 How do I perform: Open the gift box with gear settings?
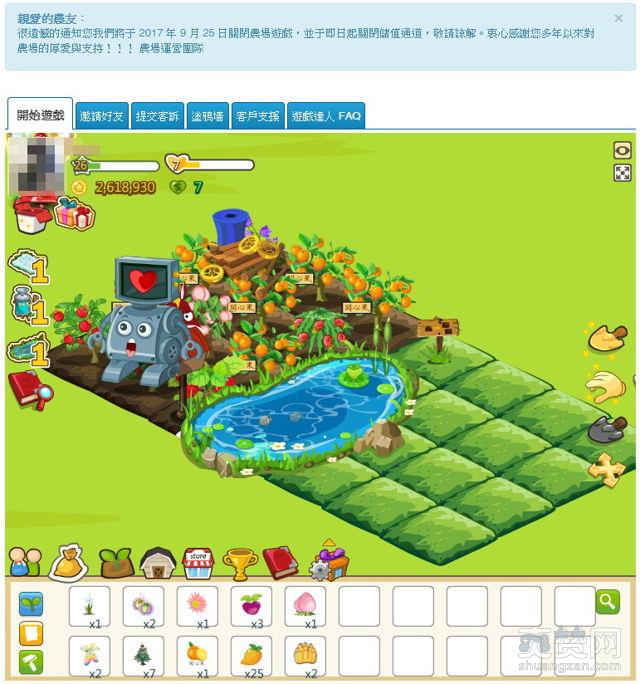point(328,562)
